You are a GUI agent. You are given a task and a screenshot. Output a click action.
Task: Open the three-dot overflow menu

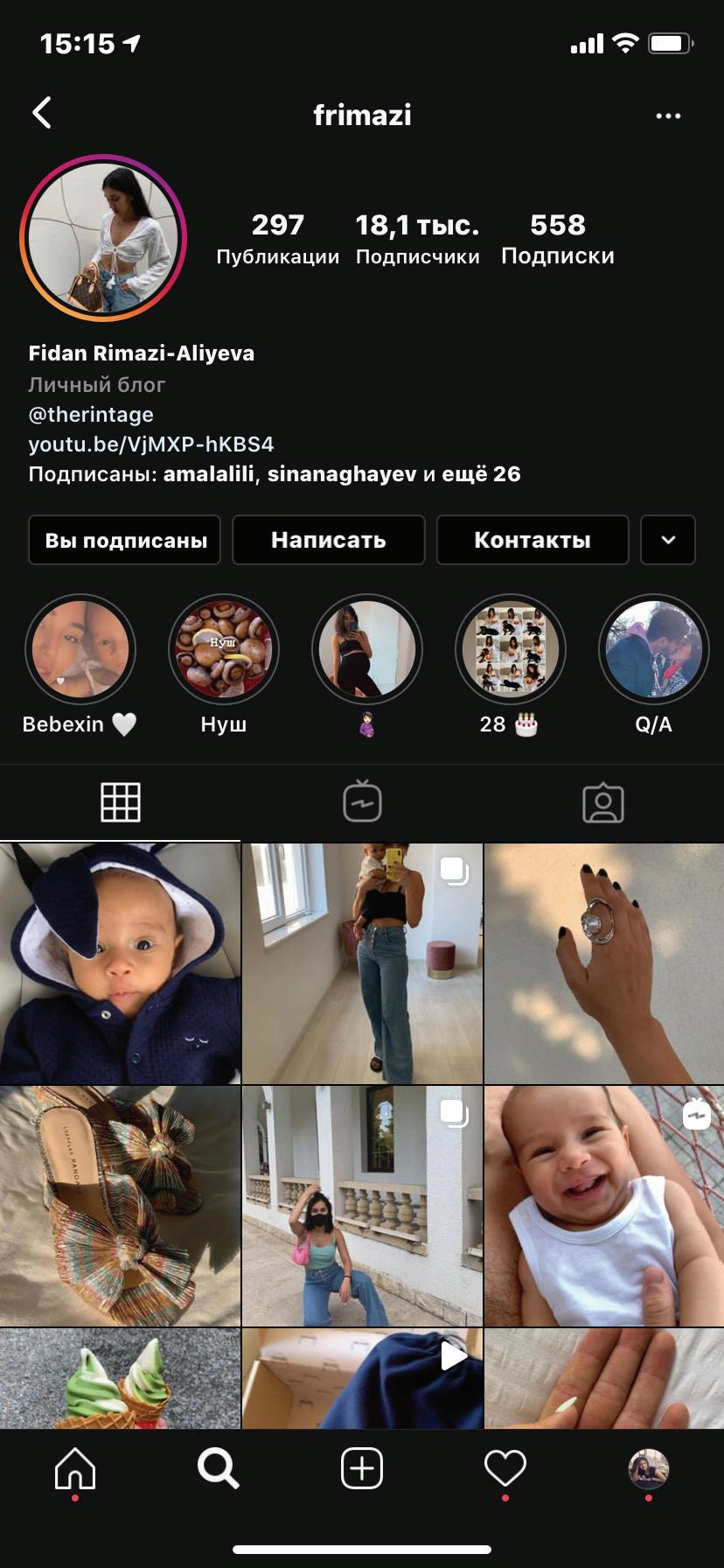(668, 115)
